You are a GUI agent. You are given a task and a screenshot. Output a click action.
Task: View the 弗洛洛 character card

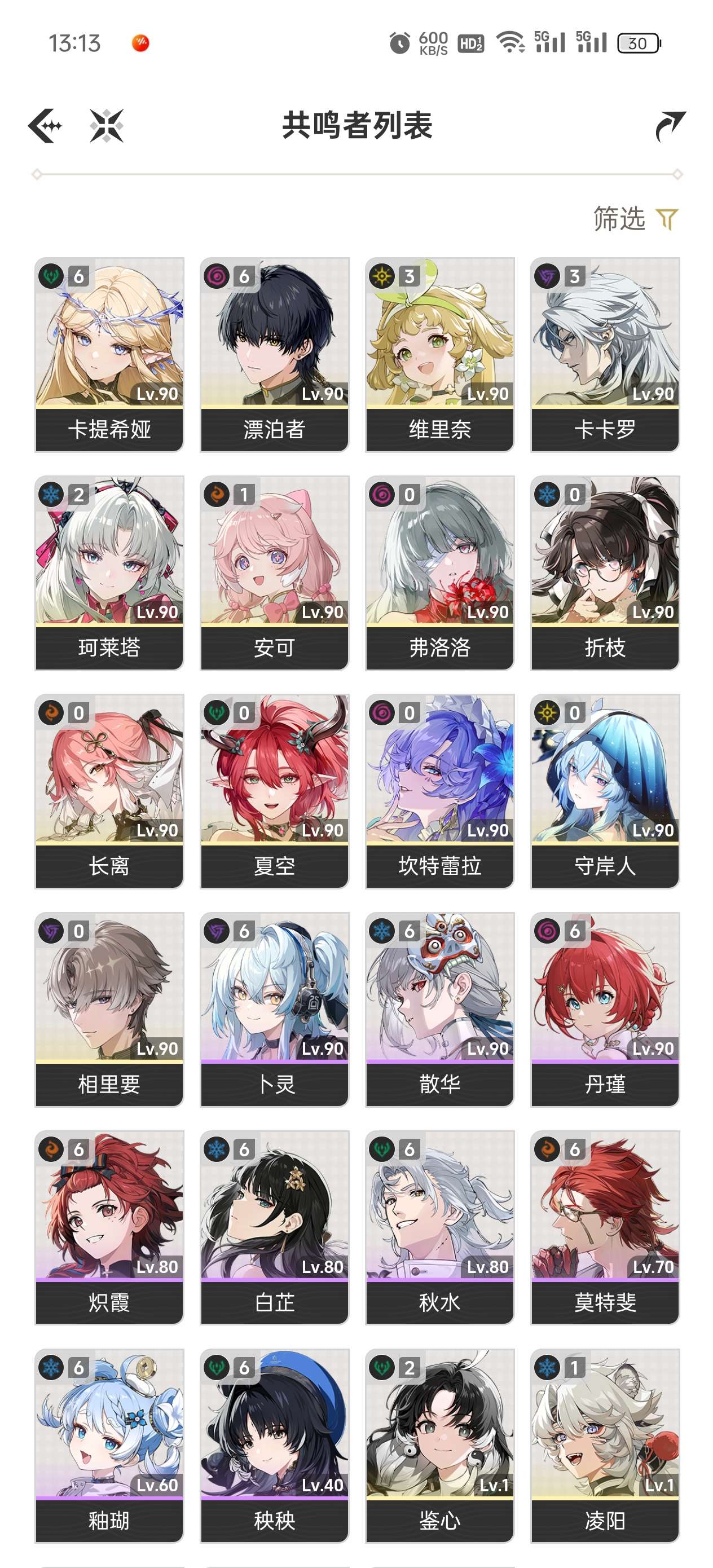pos(439,573)
